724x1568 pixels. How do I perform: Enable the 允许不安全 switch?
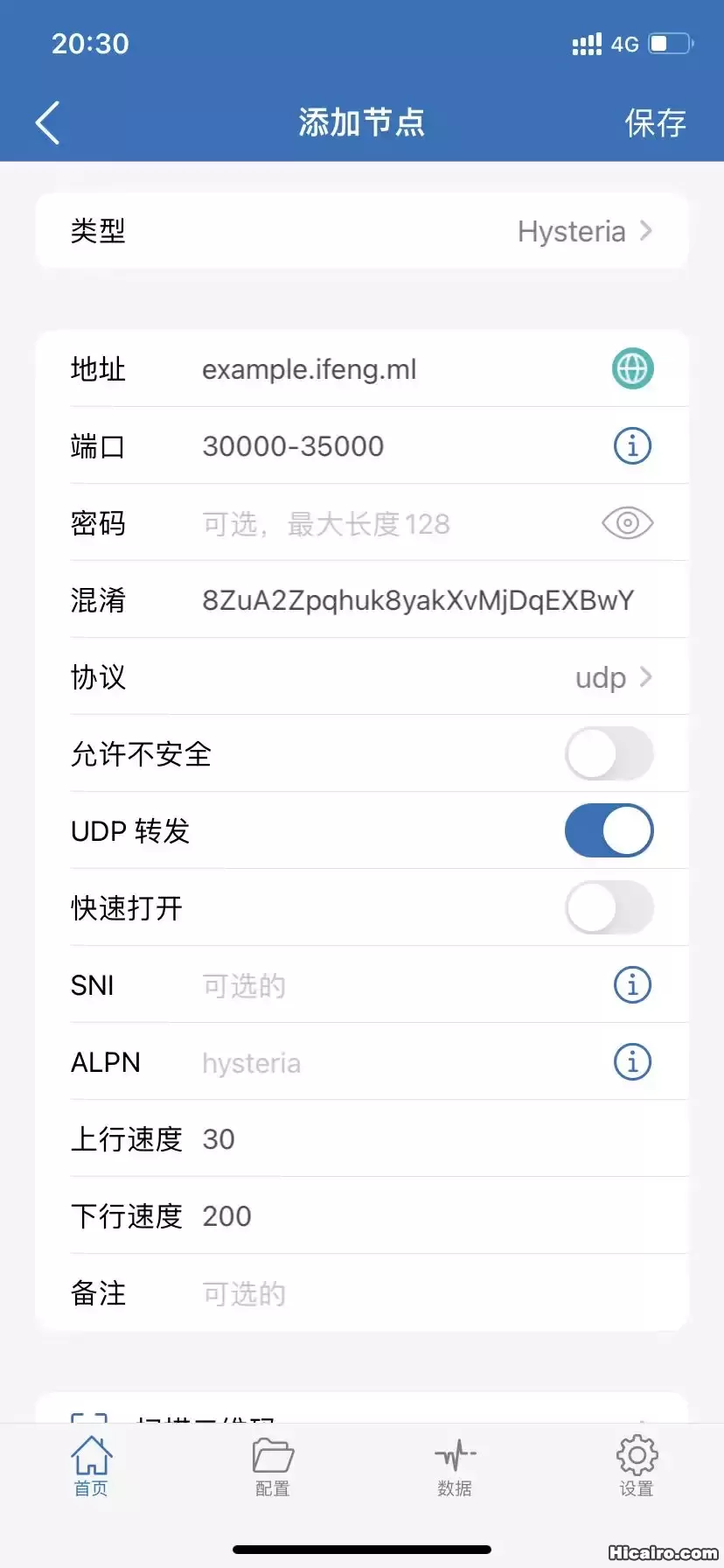coord(609,753)
